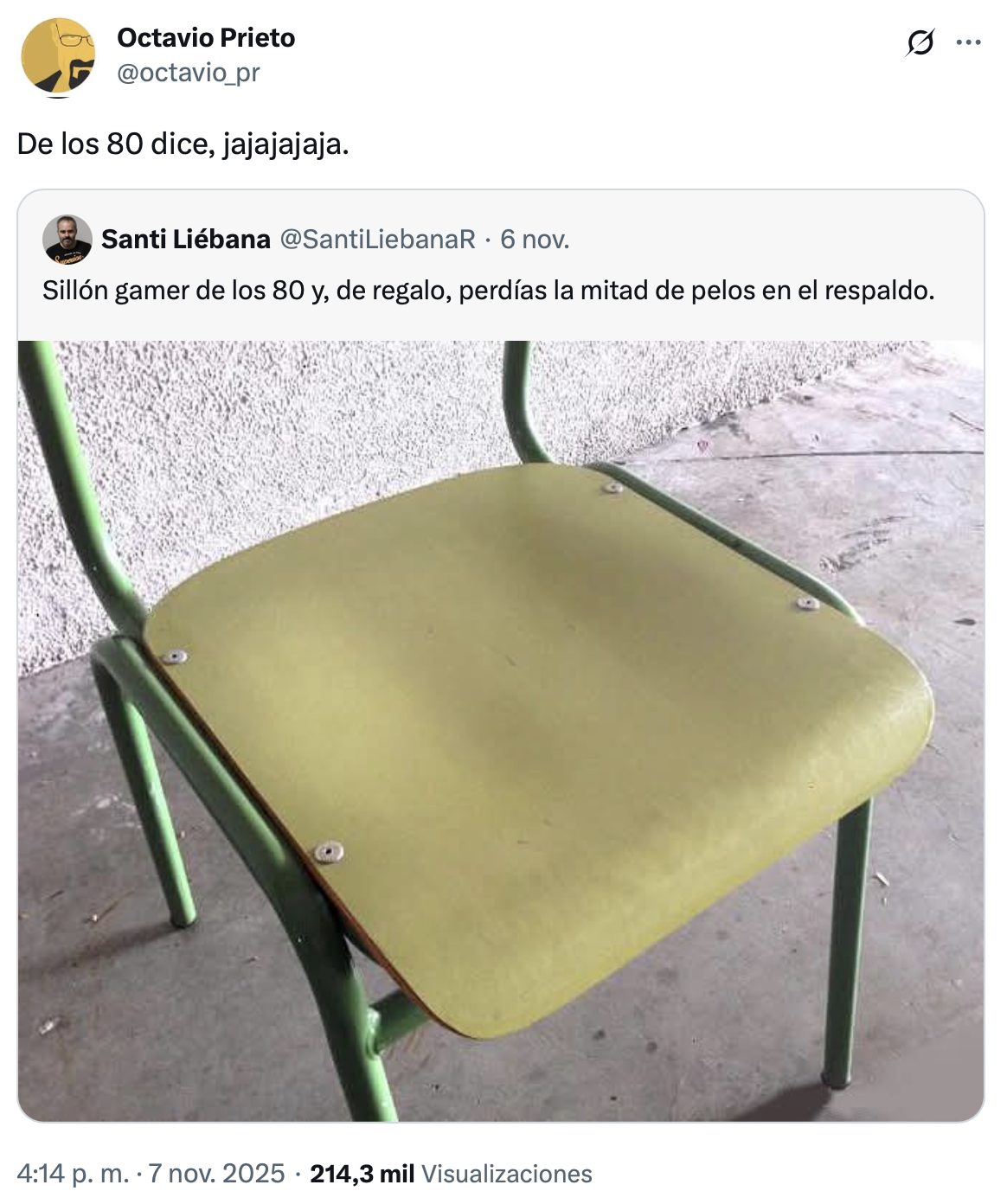View the green chair photo full screen
Viewport: 1007px width, 1204px height.
pyautogui.click(x=500, y=731)
